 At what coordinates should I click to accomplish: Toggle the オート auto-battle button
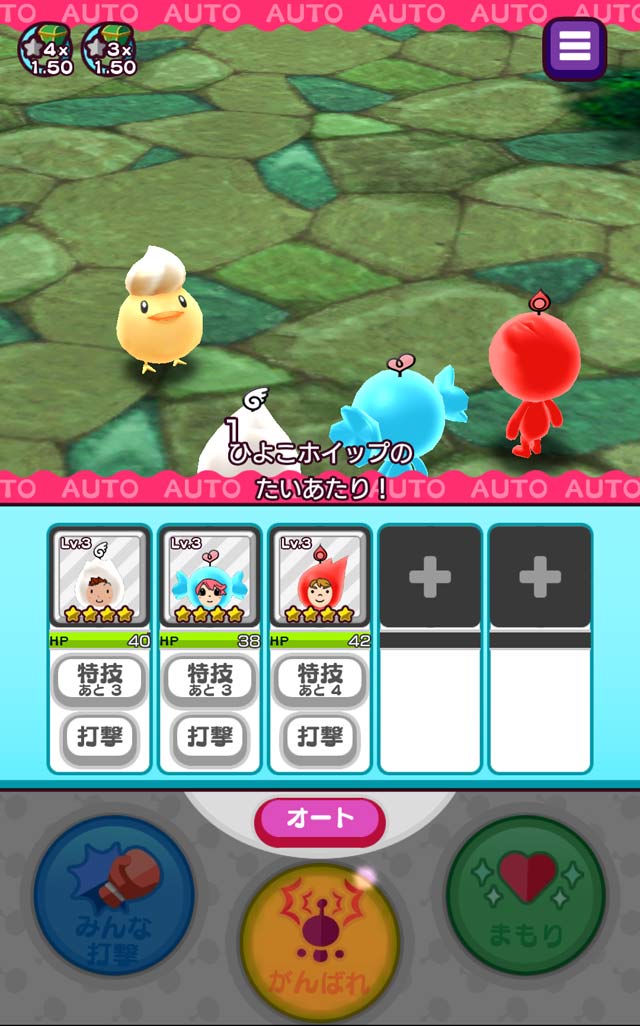[x=320, y=819]
